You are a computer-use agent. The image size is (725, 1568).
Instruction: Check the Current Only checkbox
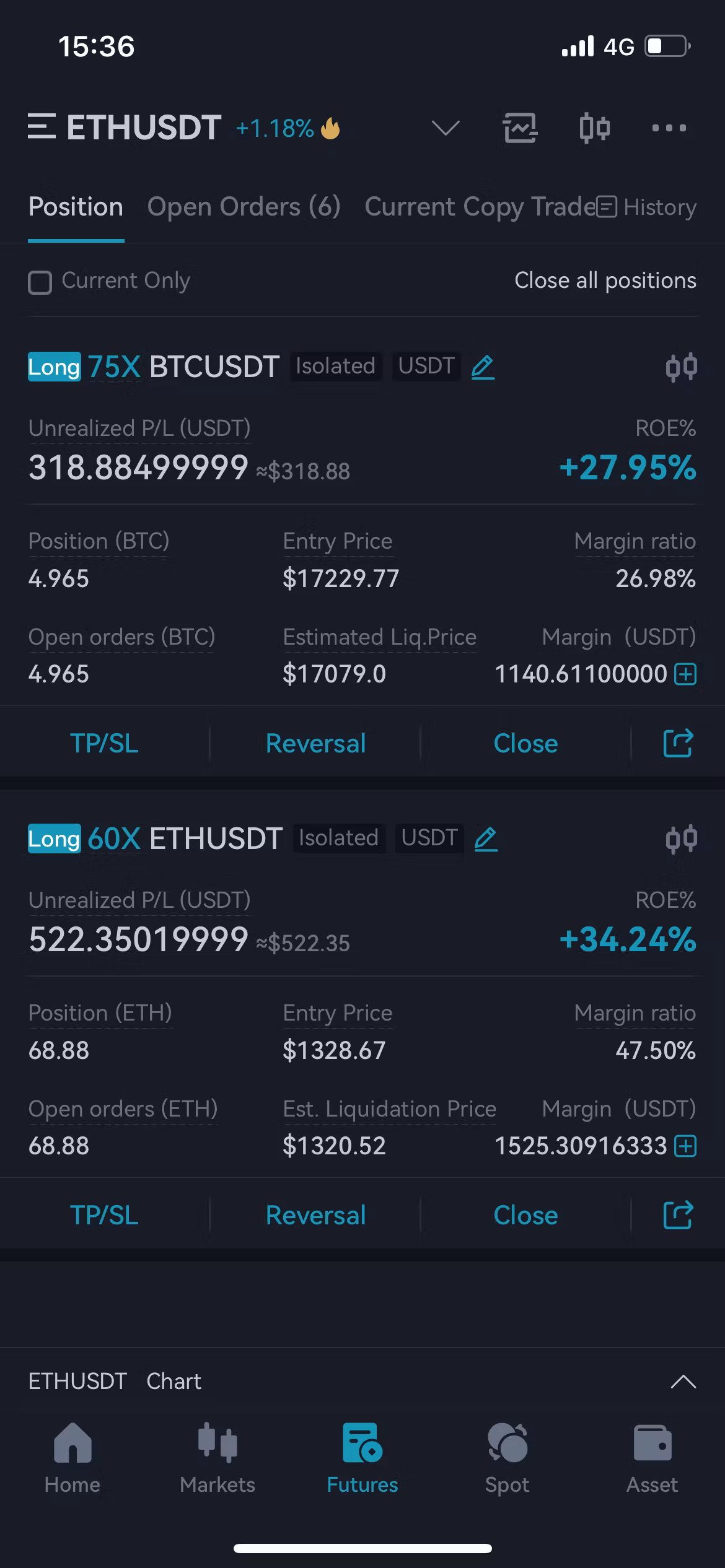[40, 282]
